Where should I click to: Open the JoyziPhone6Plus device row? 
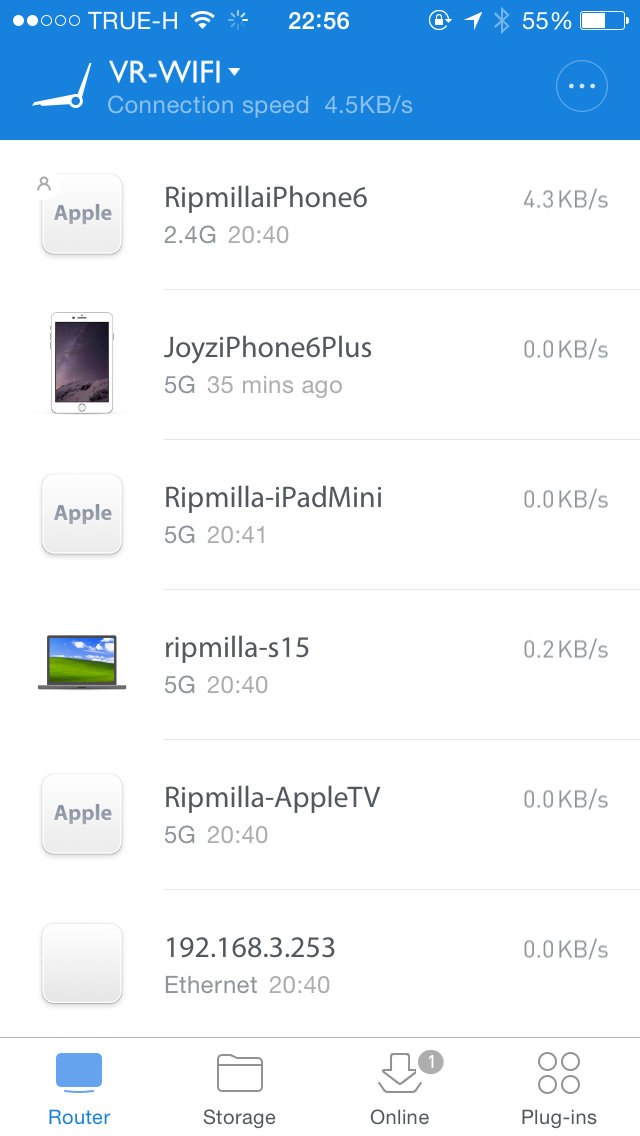320,364
